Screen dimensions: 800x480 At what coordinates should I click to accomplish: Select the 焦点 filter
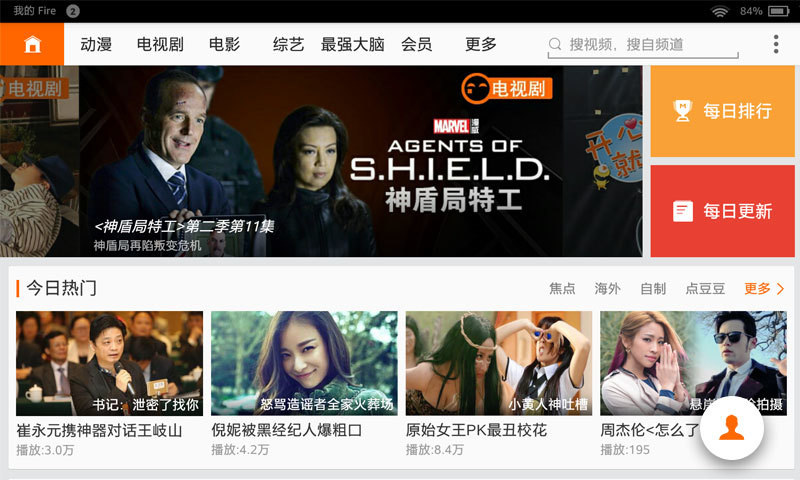(x=562, y=288)
